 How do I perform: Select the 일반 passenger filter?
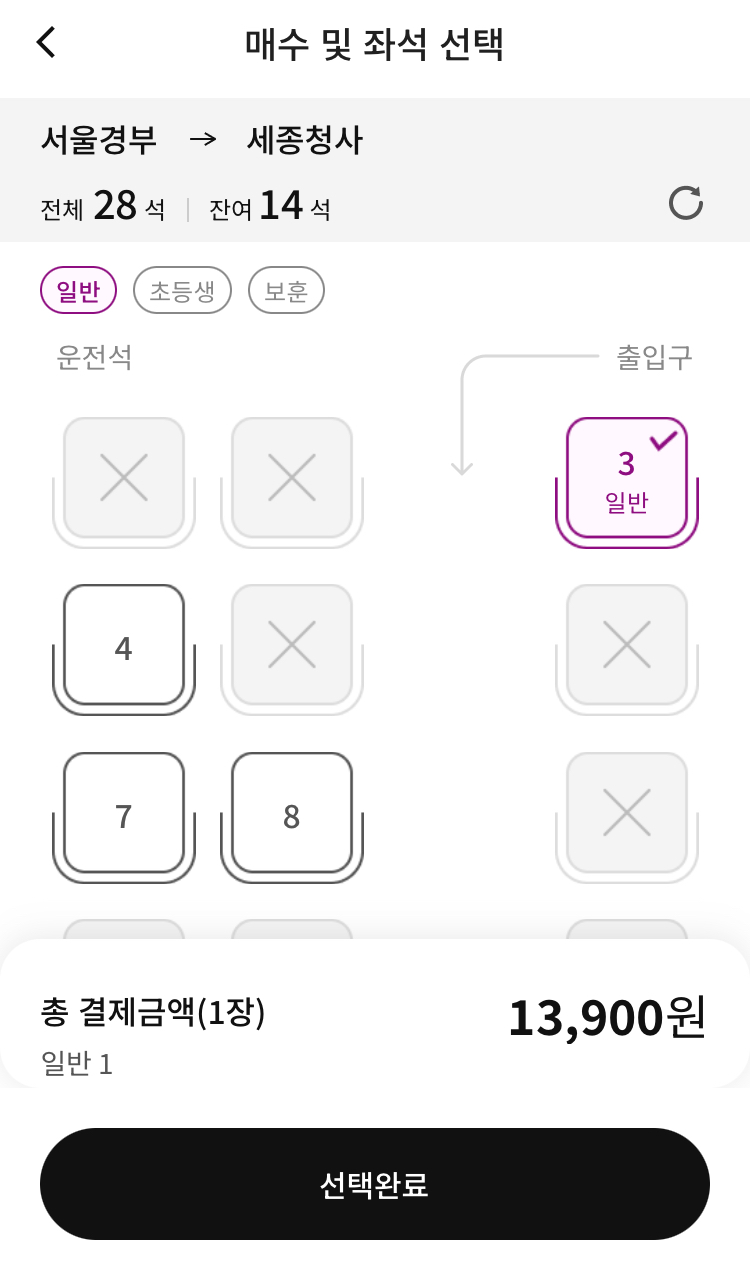(x=78, y=290)
